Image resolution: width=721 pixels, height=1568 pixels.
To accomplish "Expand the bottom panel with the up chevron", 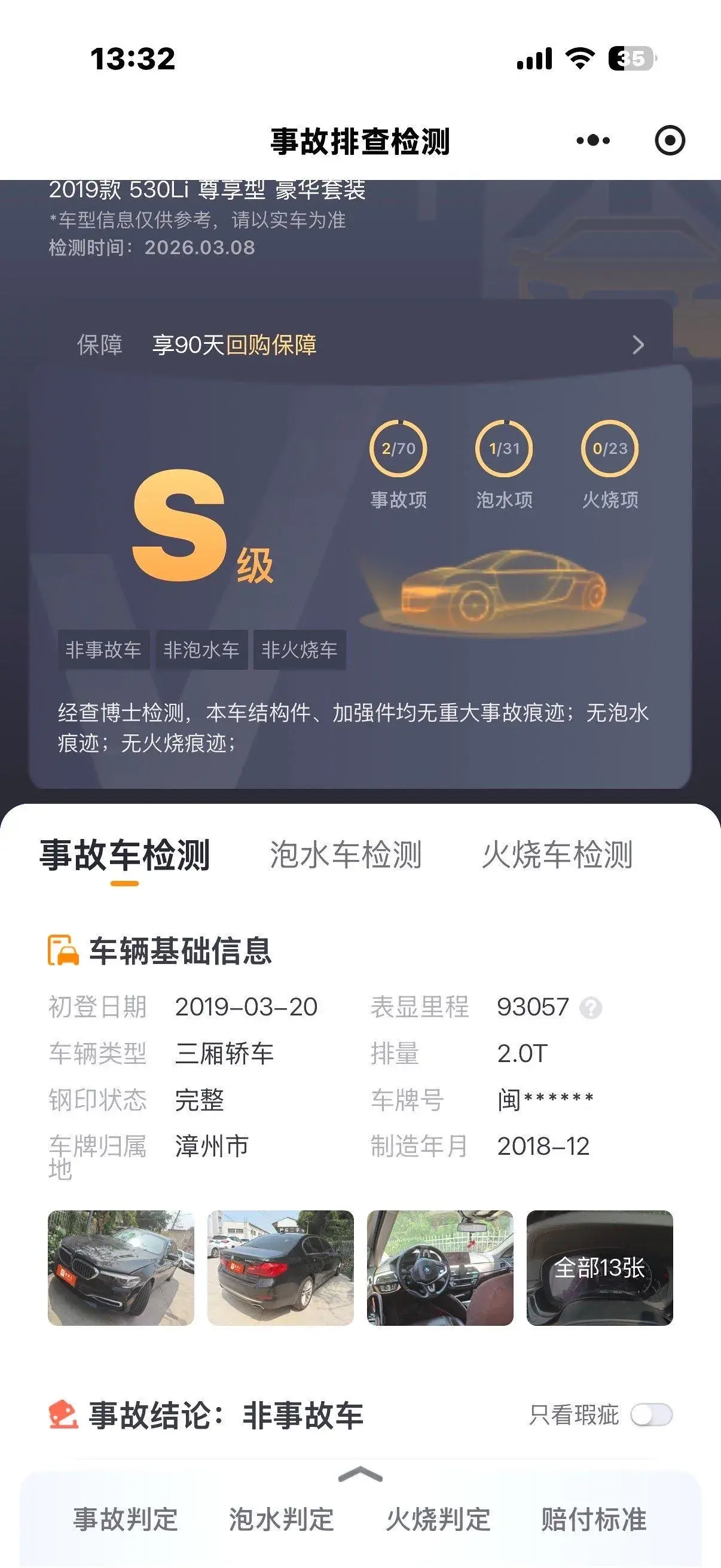I will (360, 1474).
